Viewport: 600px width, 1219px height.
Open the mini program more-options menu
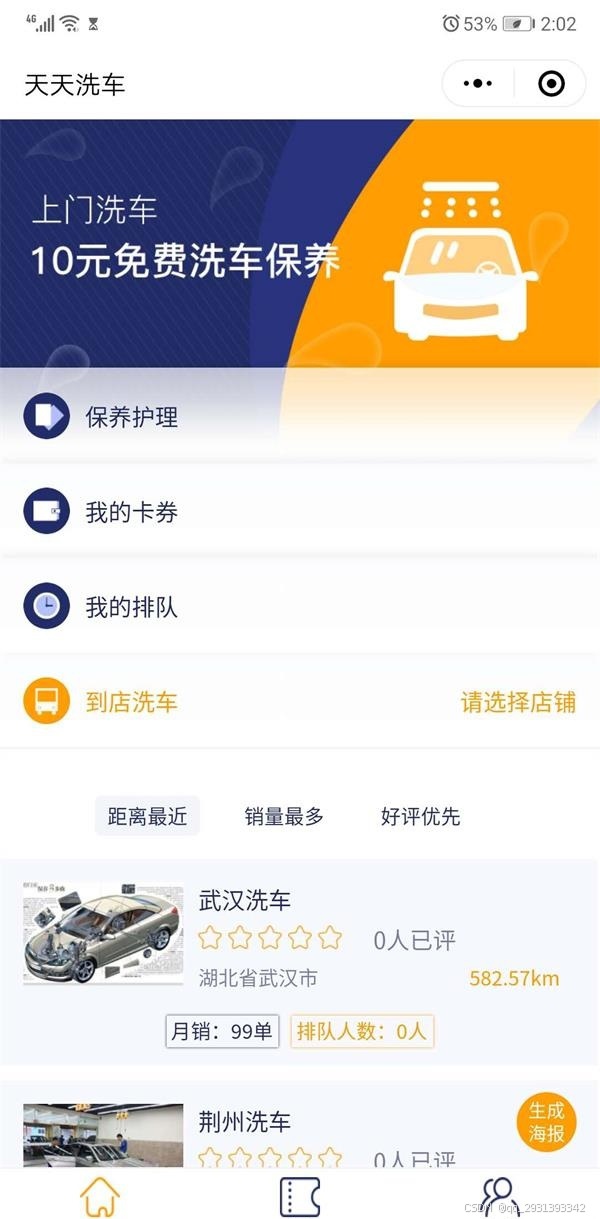[478, 84]
